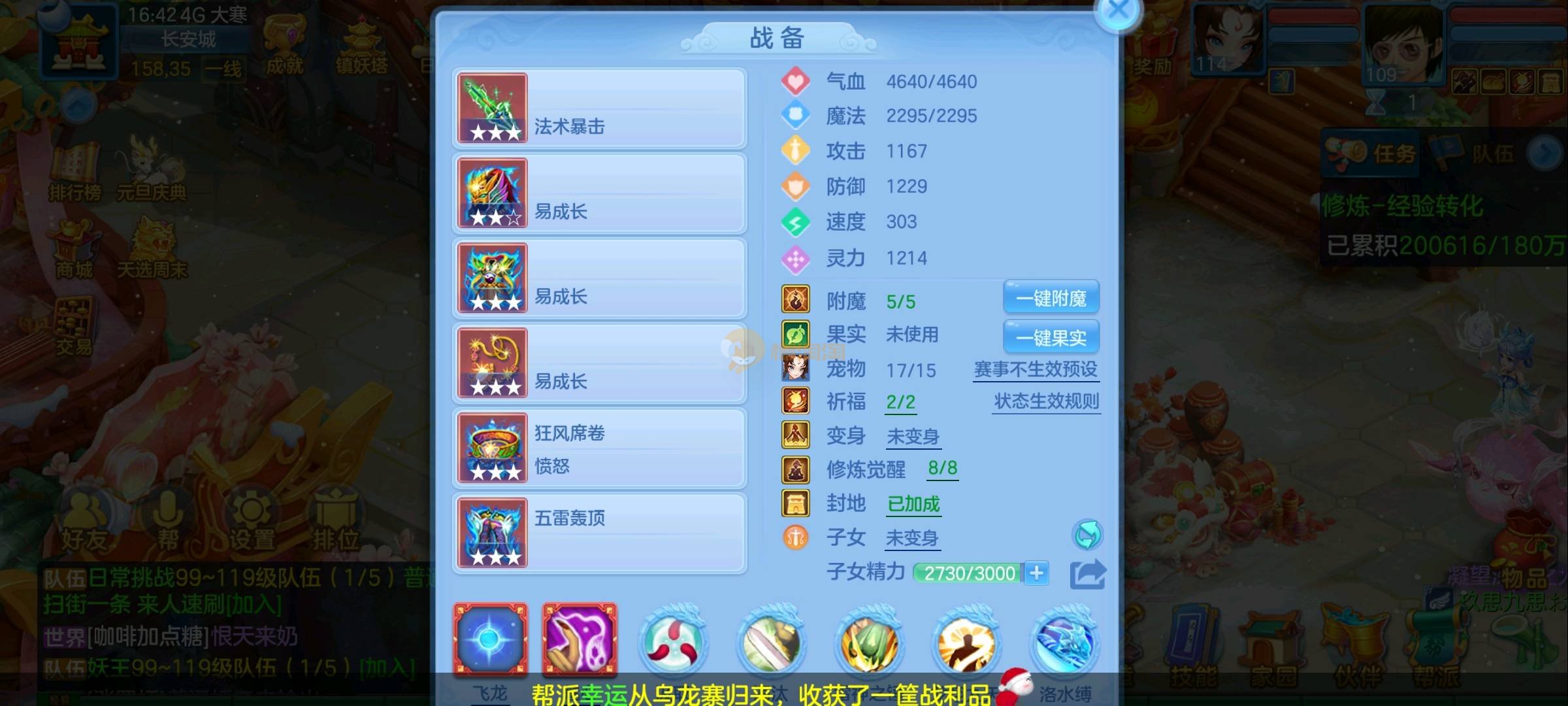
Task: Open 赛事不生效预设 link
Action: [1036, 370]
